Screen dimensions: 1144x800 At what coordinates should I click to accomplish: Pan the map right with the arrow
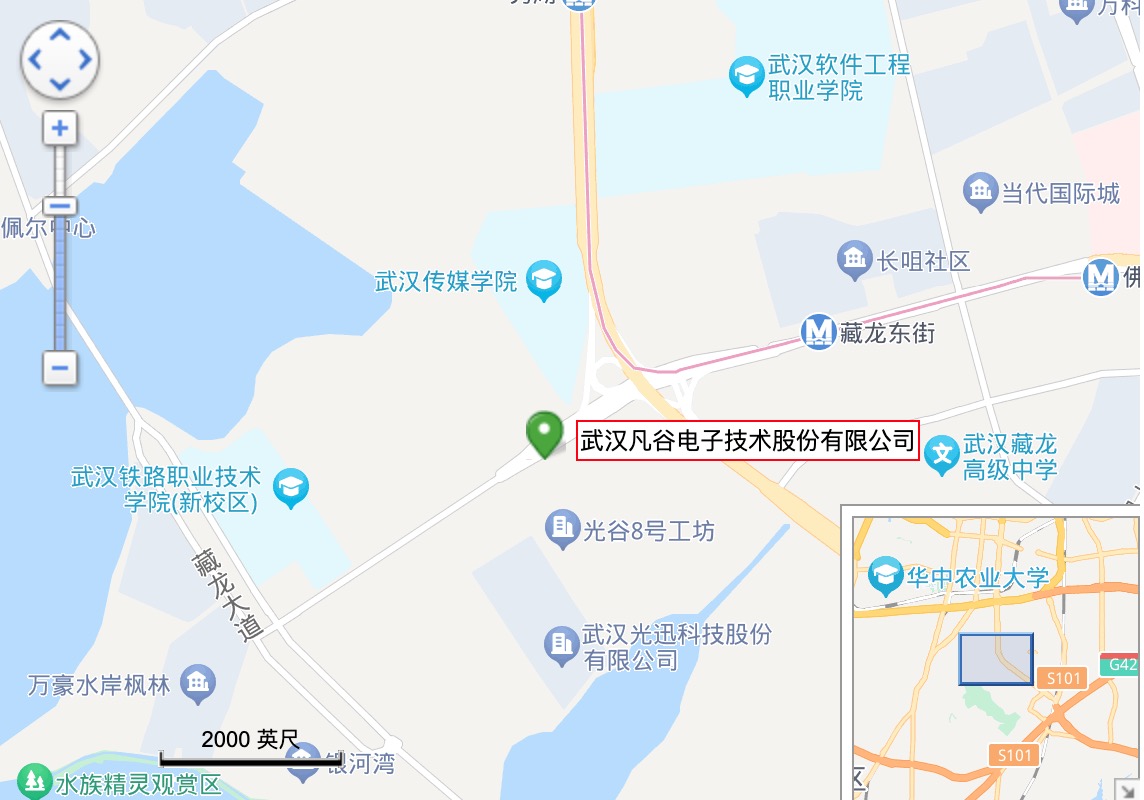85,60
